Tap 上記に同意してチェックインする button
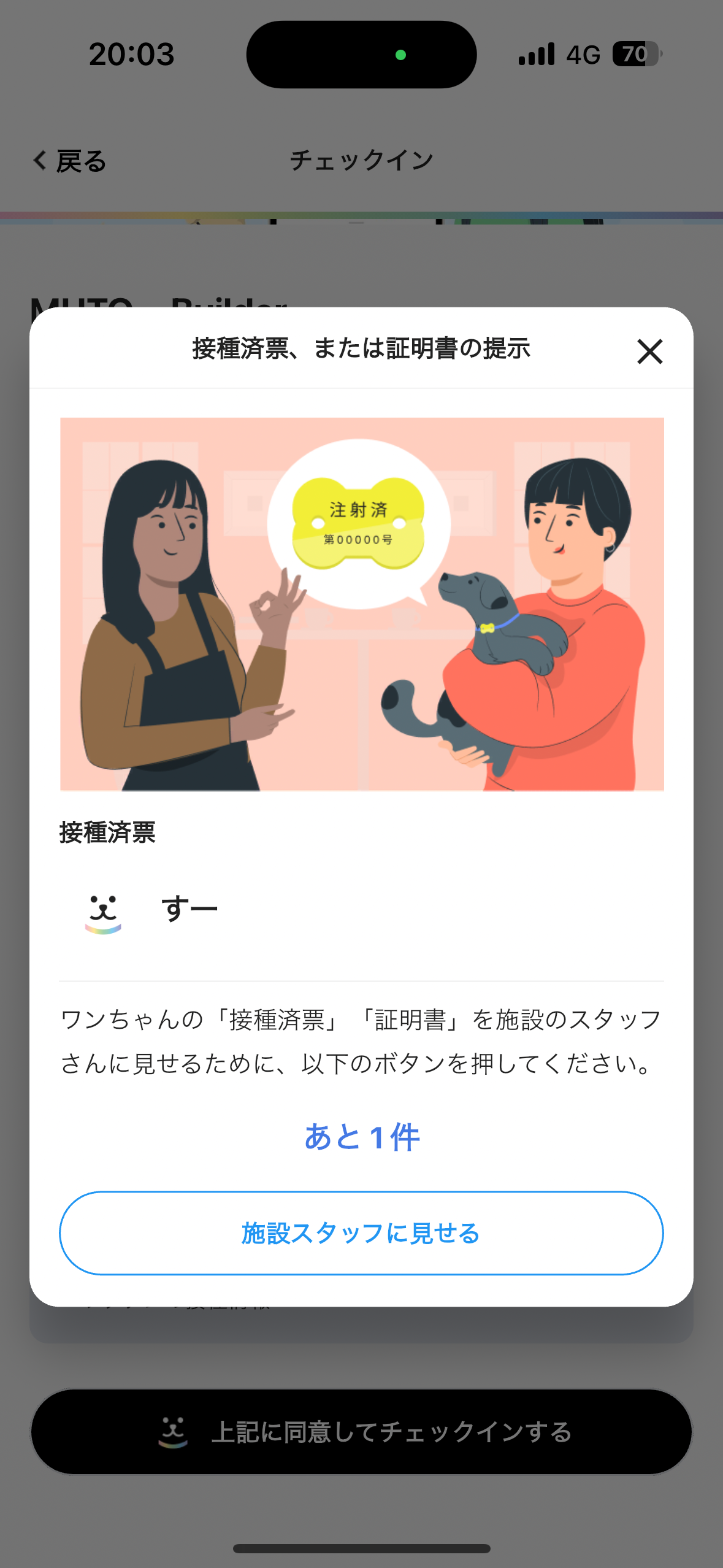The width and height of the screenshot is (723, 1568). click(x=361, y=1432)
